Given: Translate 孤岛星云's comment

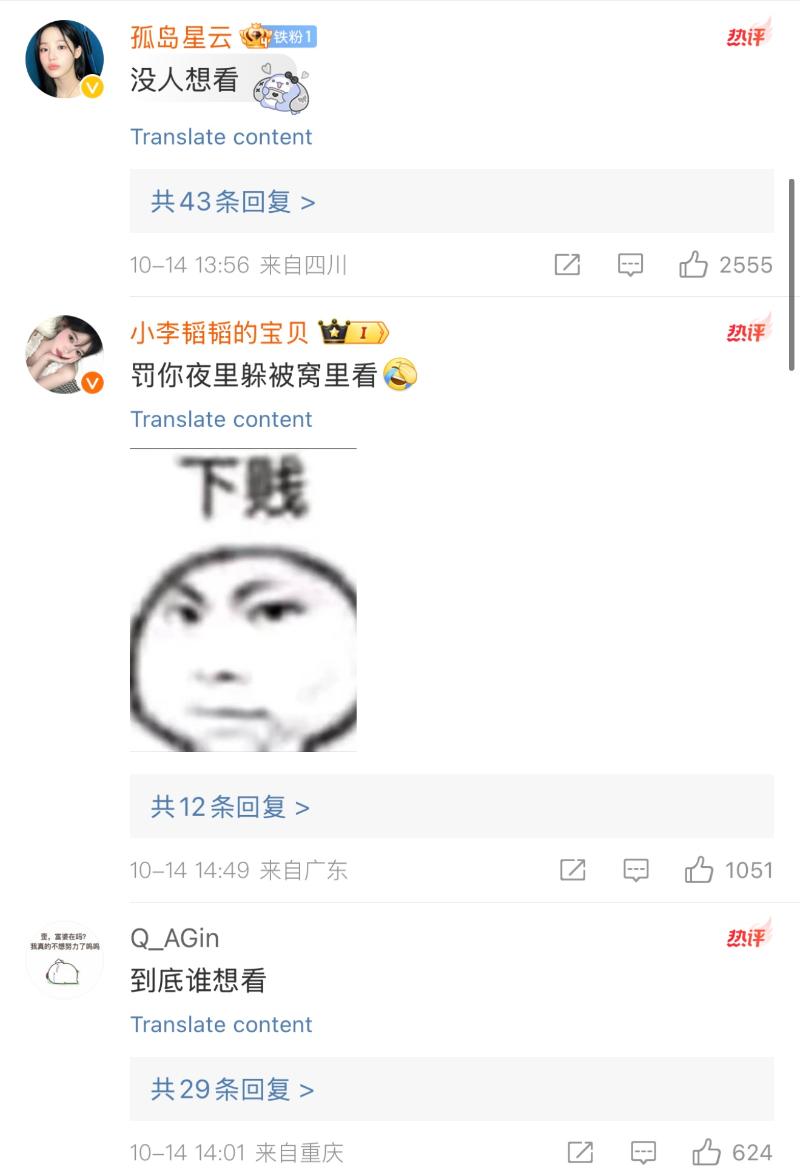Looking at the screenshot, I should point(221,137).
